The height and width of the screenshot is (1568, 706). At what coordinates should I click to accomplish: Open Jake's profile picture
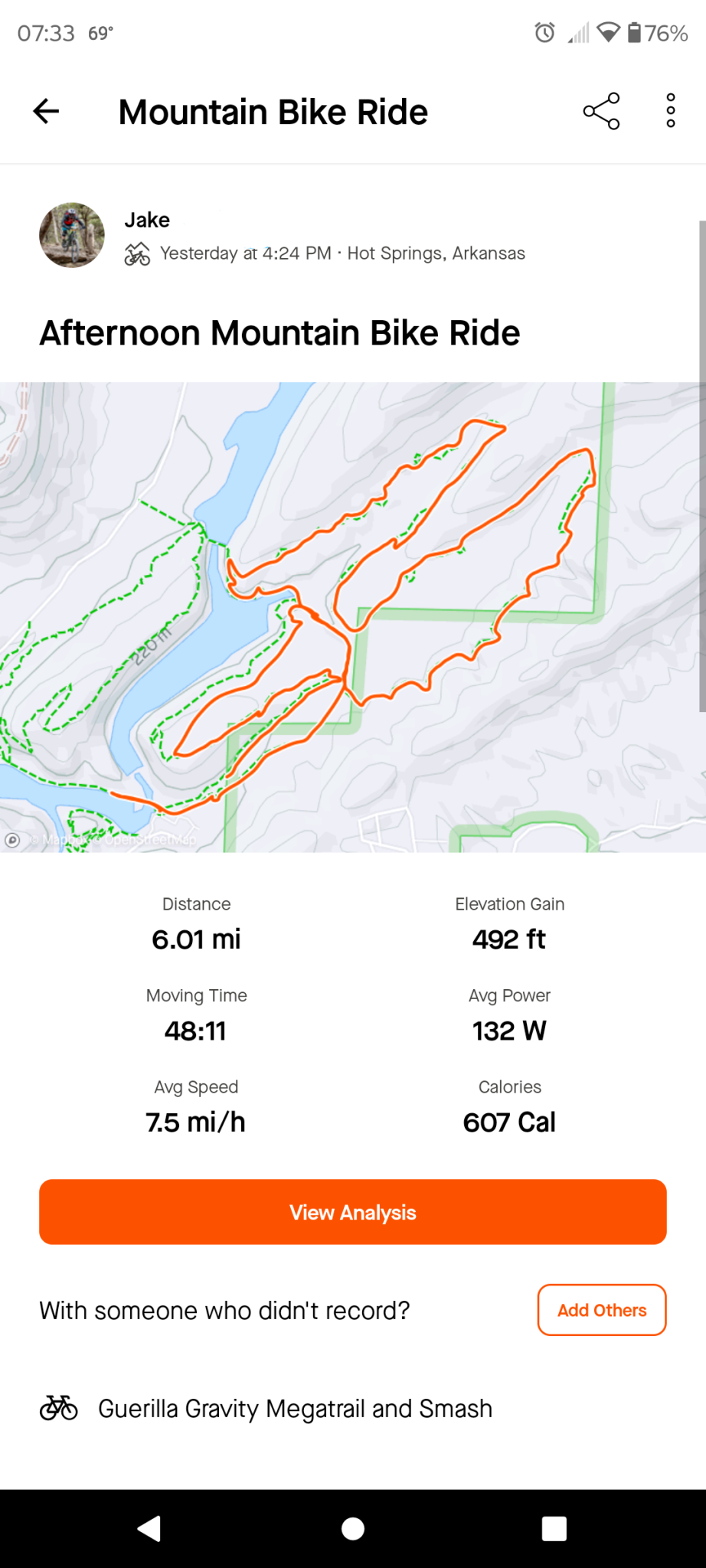point(72,235)
